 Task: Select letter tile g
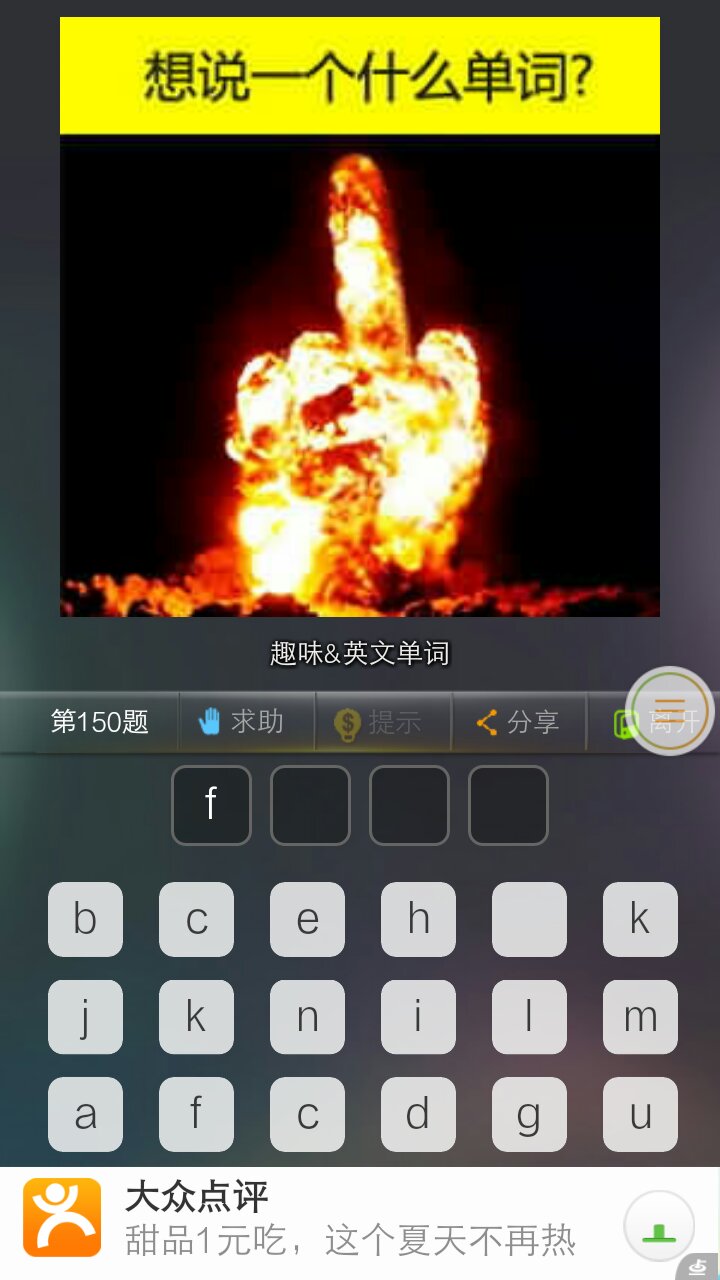pyautogui.click(x=529, y=1114)
